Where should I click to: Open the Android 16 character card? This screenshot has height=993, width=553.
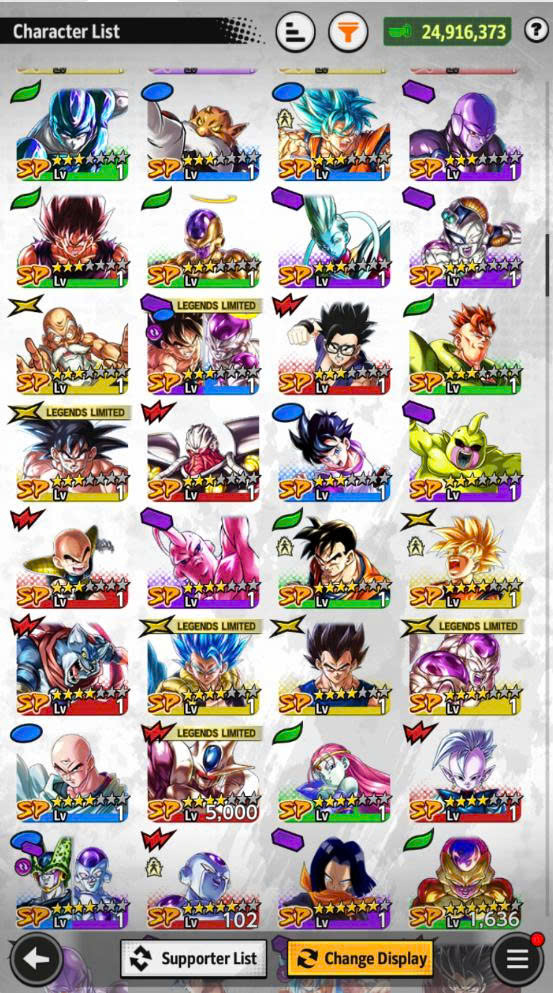pos(465,347)
